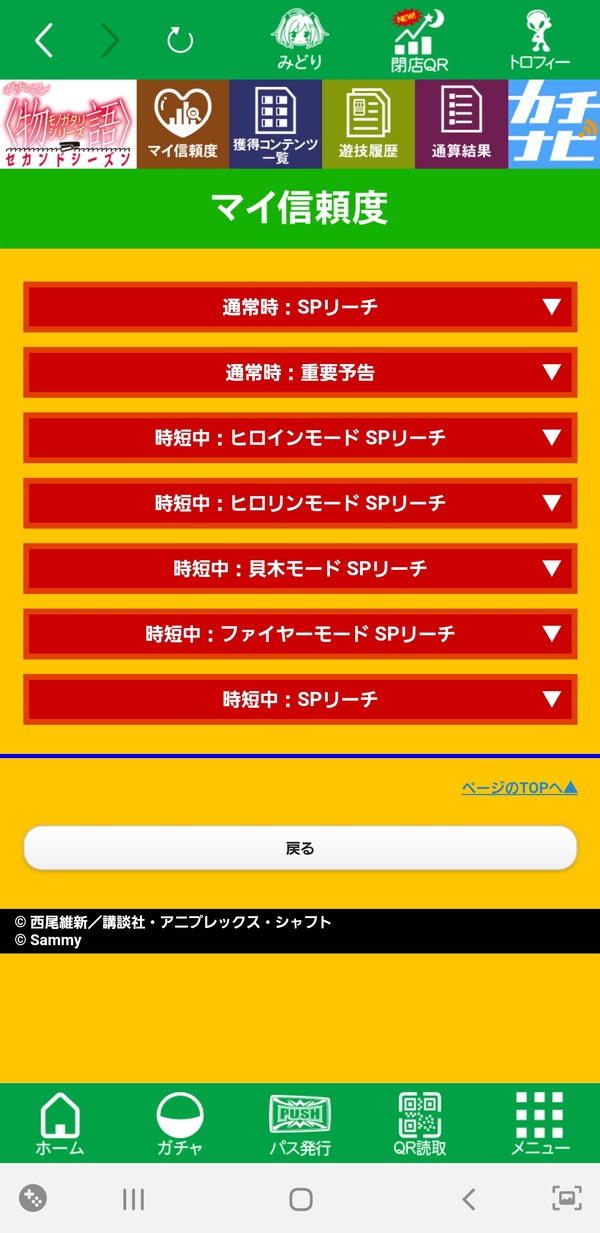Expand 時短中：貝木モード SPリーチ
The height and width of the screenshot is (1233, 600).
(x=300, y=569)
